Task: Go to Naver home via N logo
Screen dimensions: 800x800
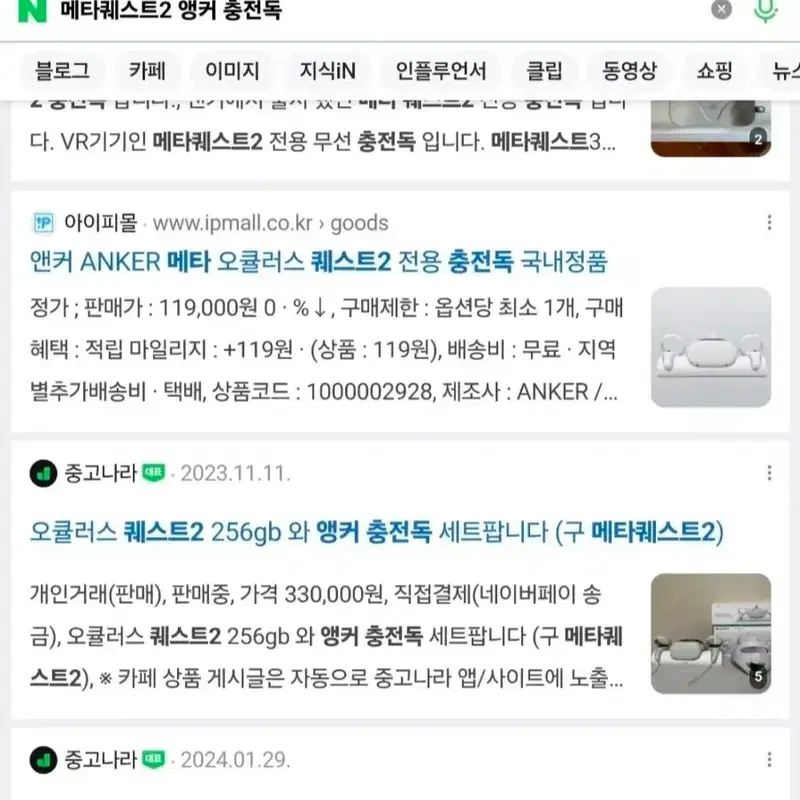Action: 32,11
